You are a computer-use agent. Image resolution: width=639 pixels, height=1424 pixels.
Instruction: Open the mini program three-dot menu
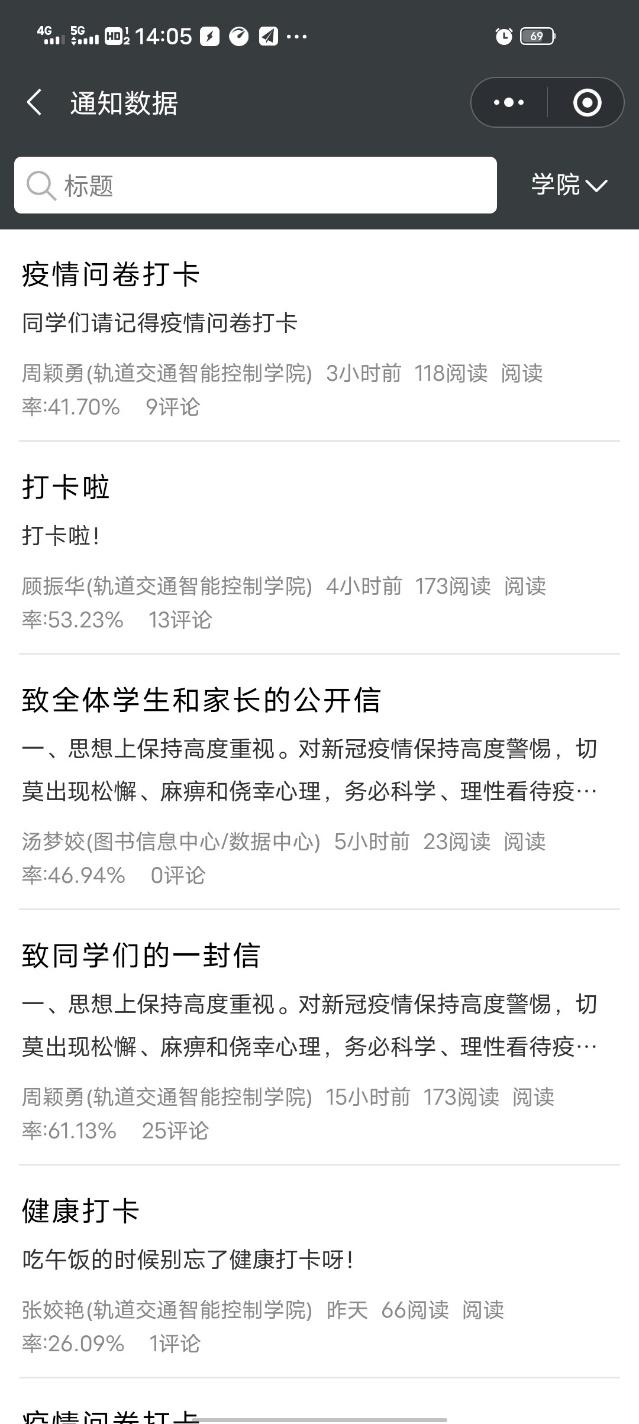(x=509, y=103)
